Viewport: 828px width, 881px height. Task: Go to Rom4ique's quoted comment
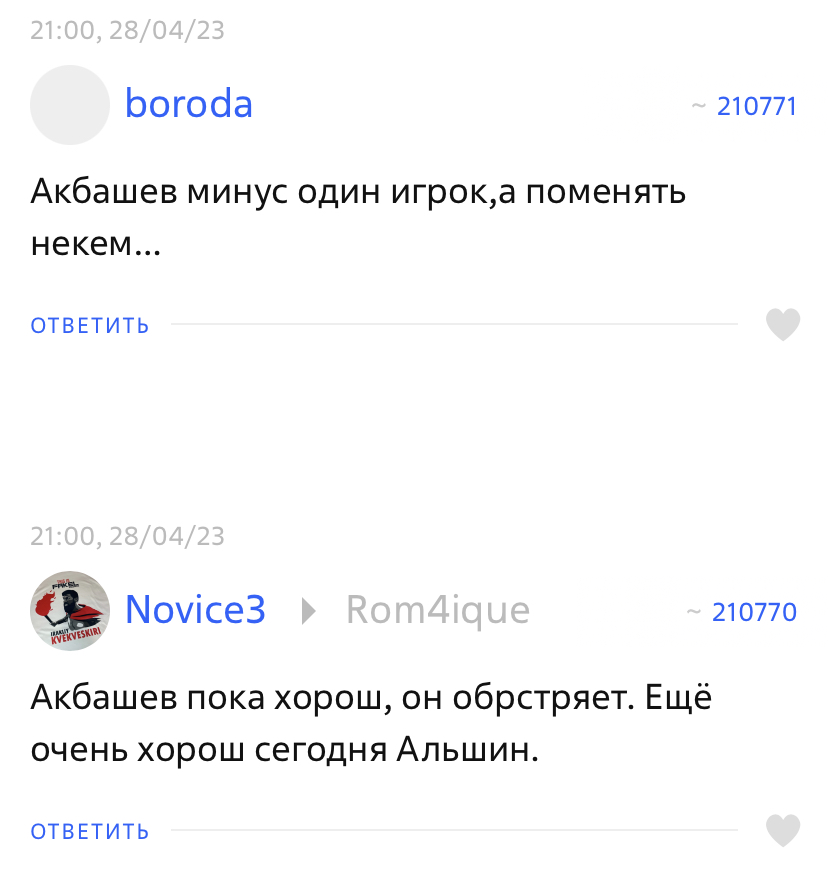coord(437,609)
